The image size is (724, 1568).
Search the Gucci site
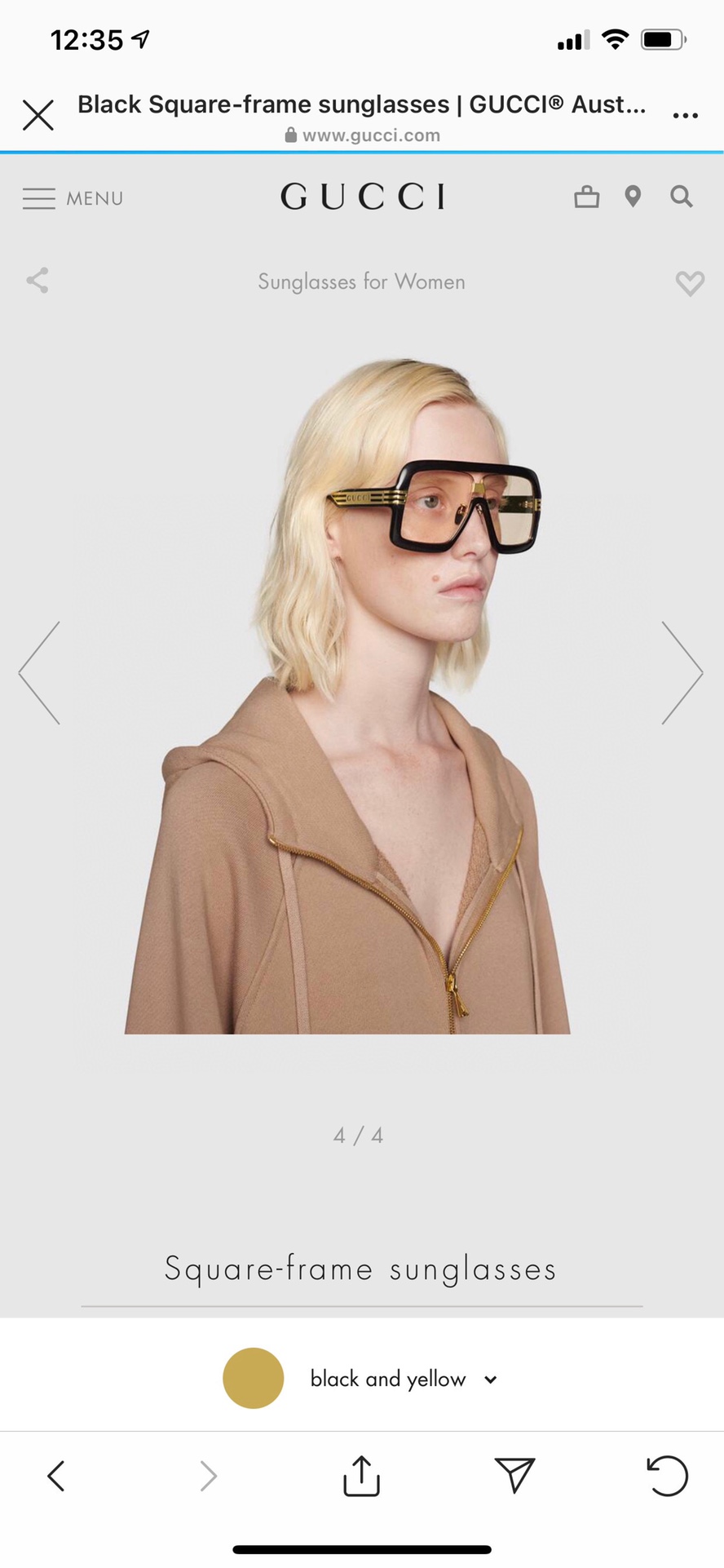click(682, 197)
